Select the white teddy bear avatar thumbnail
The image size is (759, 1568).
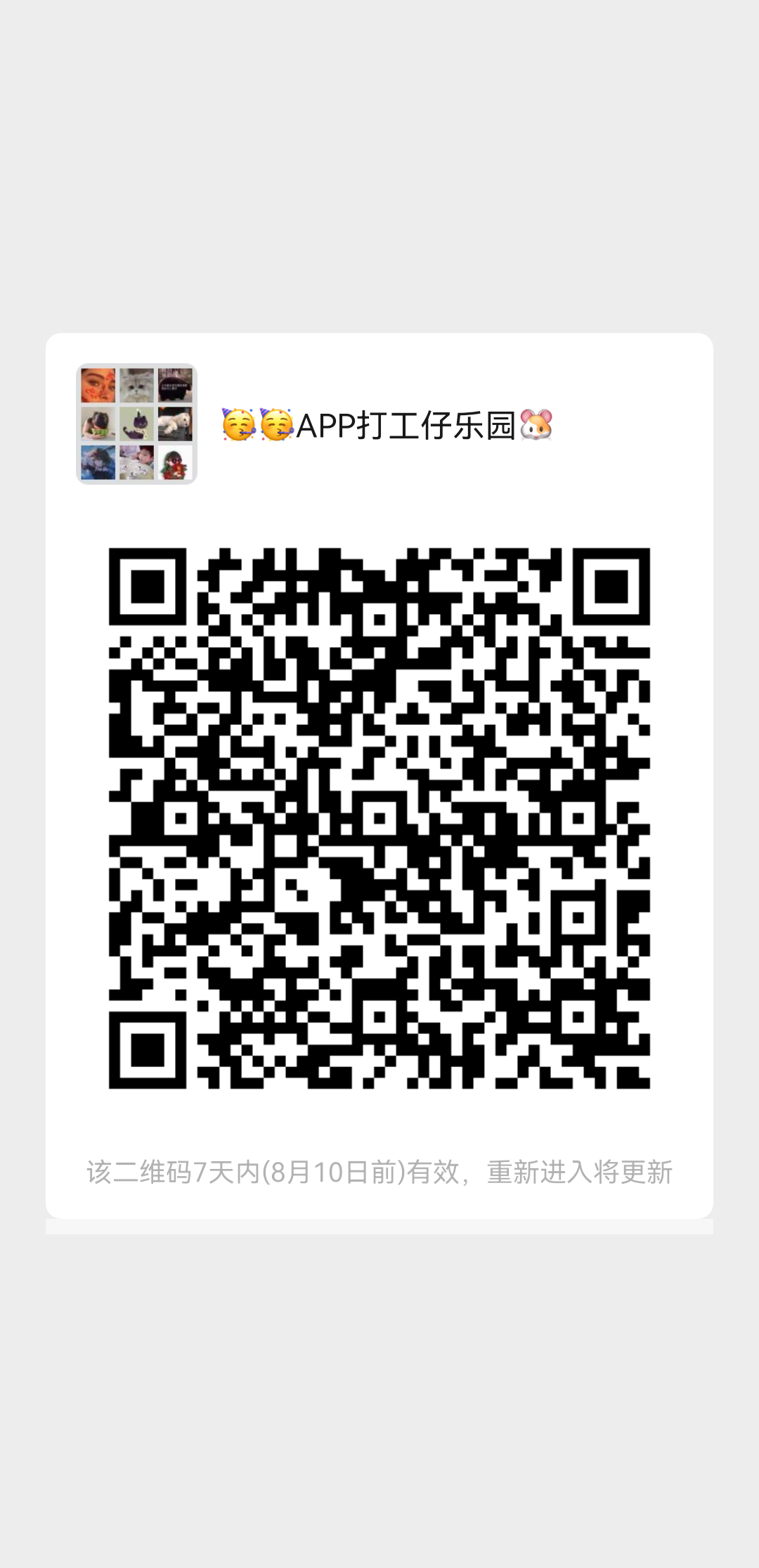coord(176,424)
